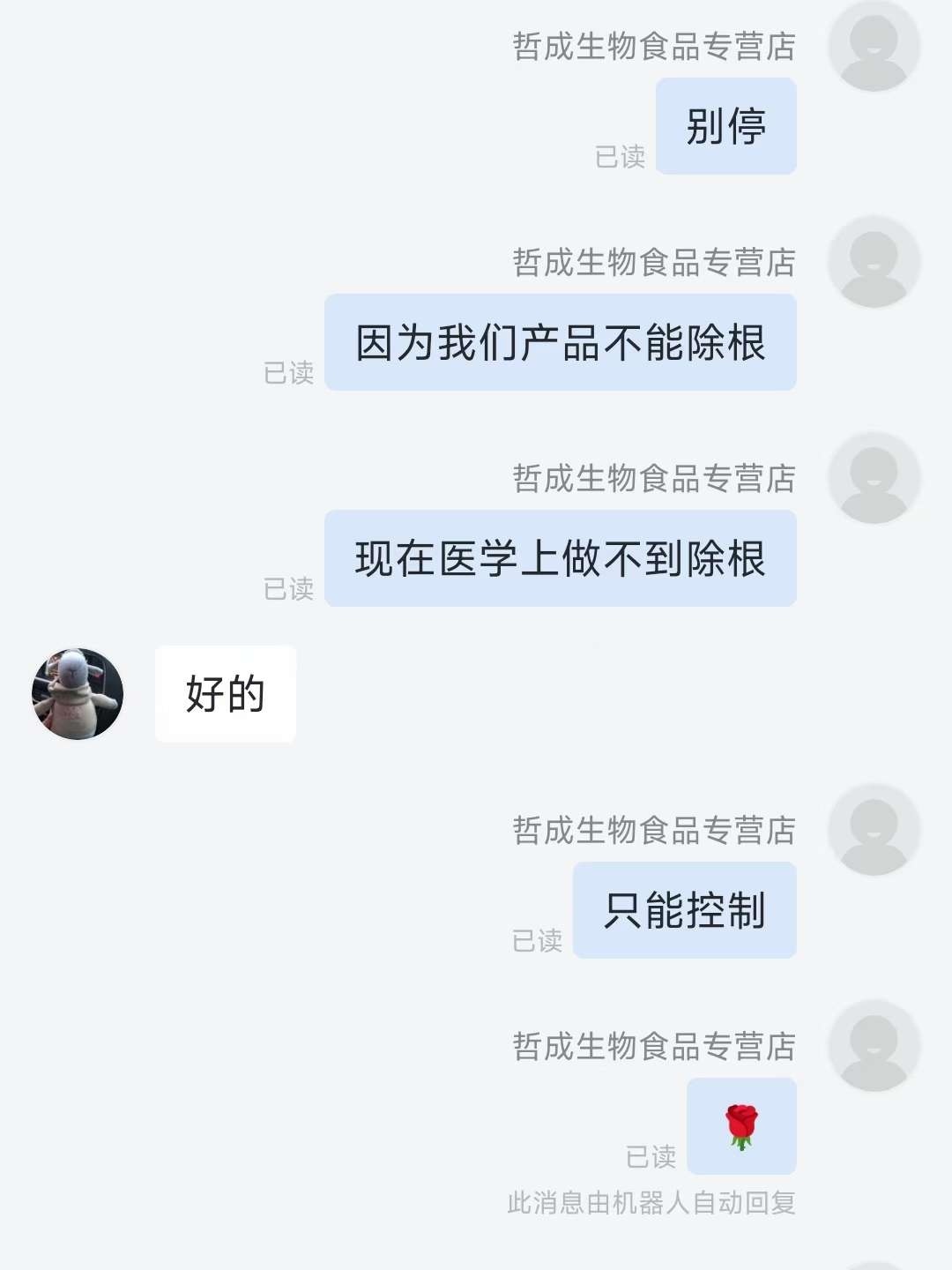Open the sheep avatar beside the 好的 message
Viewport: 952px width, 1270px height.
click(x=78, y=694)
